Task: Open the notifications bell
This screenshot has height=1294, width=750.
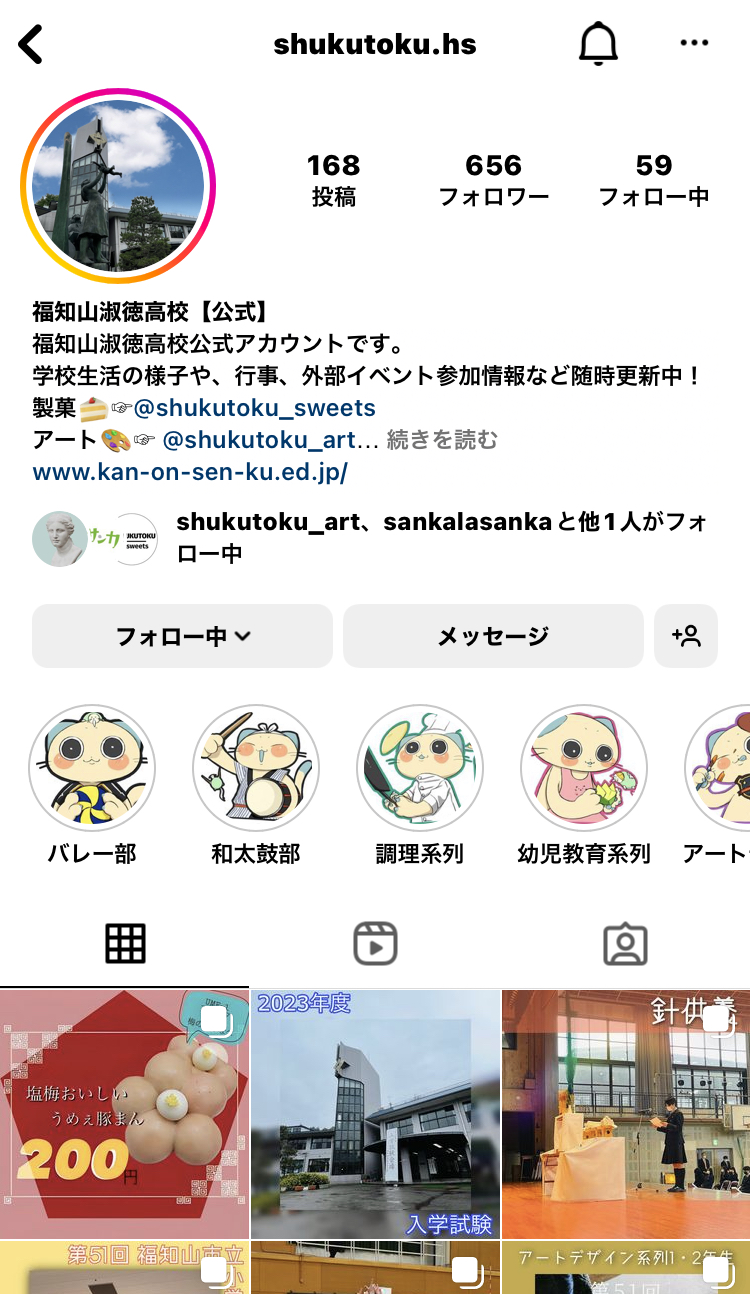Action: 598,44
